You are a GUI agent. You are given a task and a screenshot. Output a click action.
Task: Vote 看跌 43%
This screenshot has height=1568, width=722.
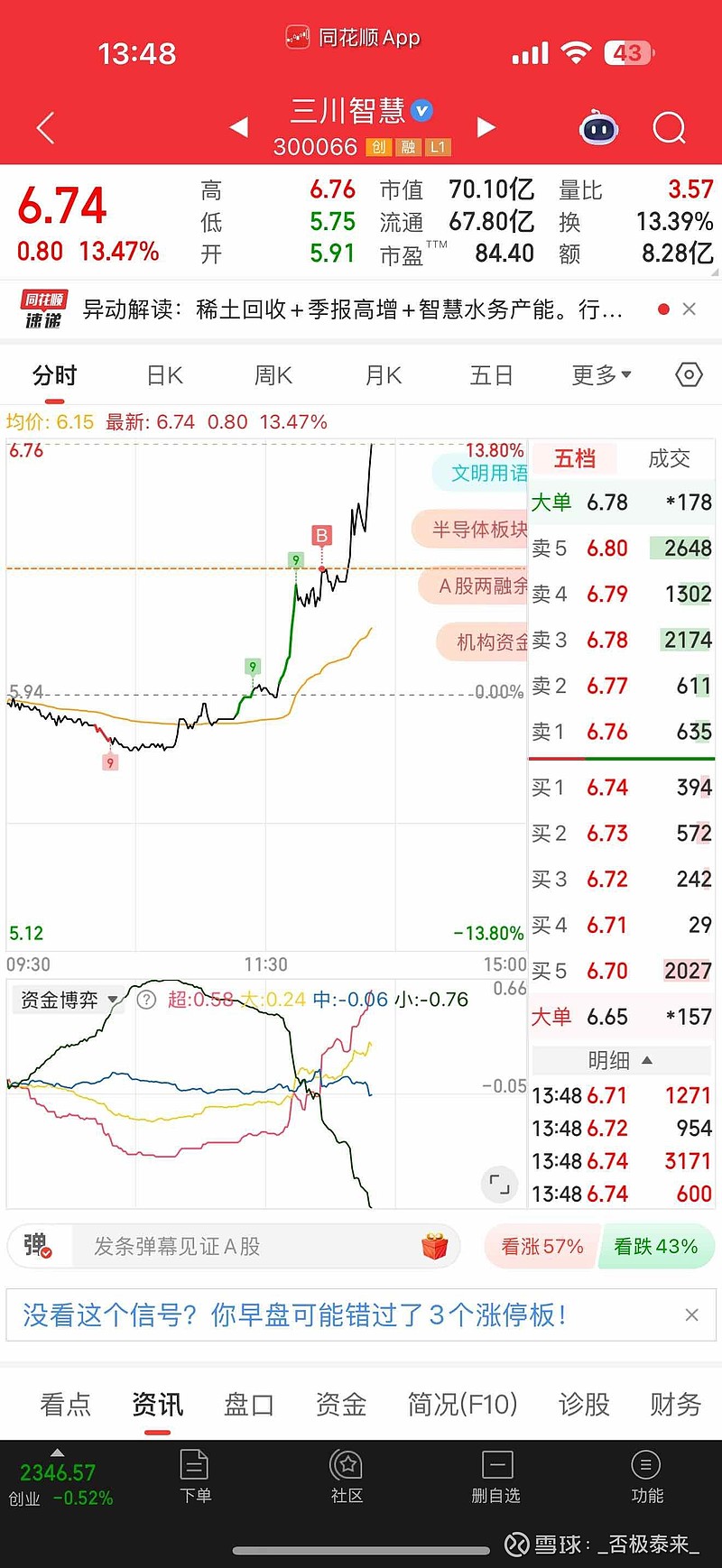pos(657,1247)
